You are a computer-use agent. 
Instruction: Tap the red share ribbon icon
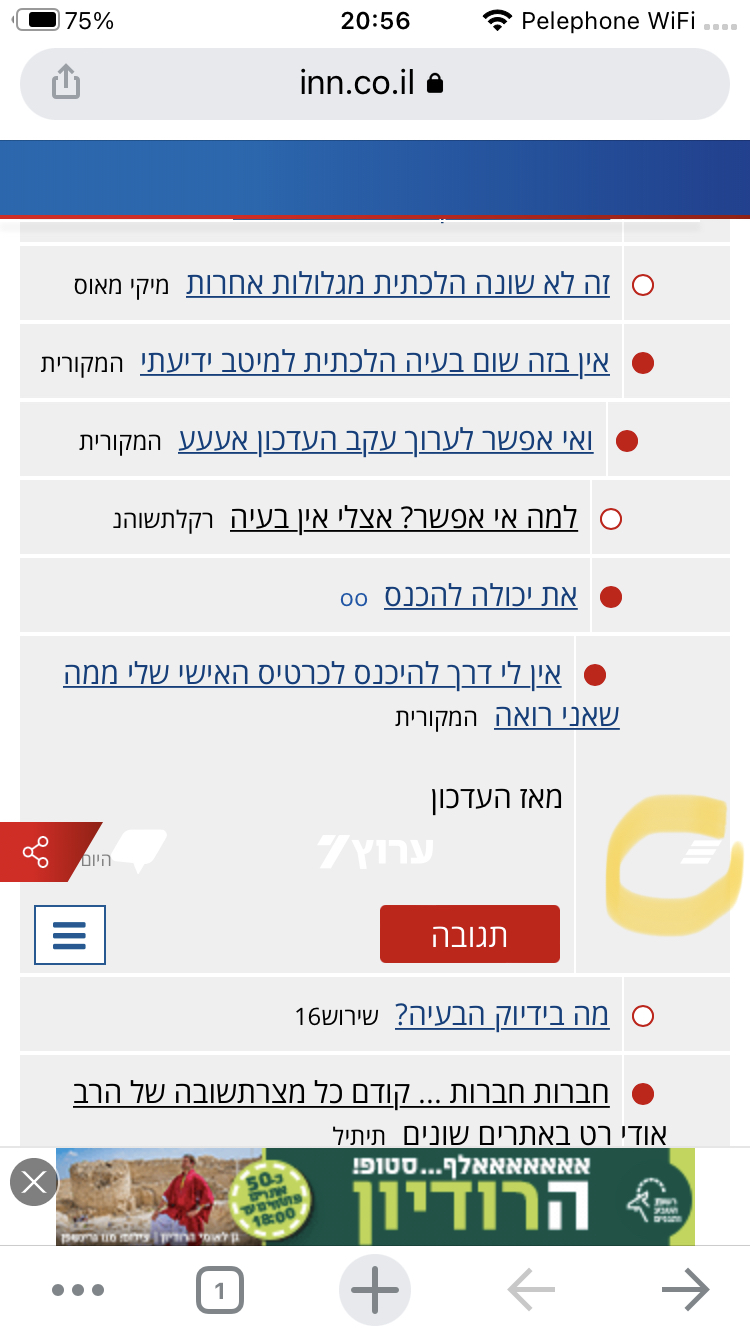pos(37,853)
